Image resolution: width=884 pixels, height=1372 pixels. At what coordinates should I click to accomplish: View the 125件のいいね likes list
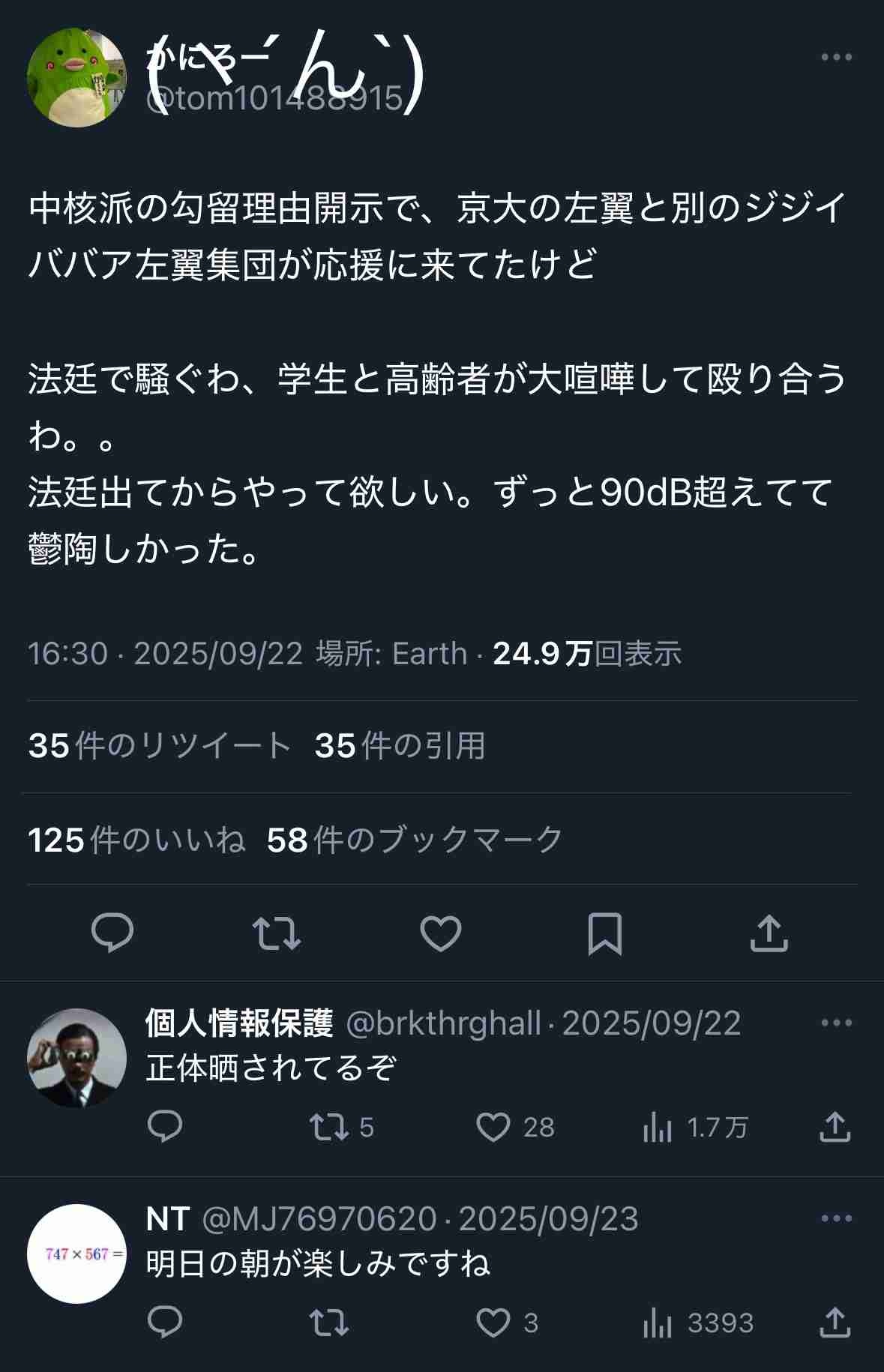point(136,840)
